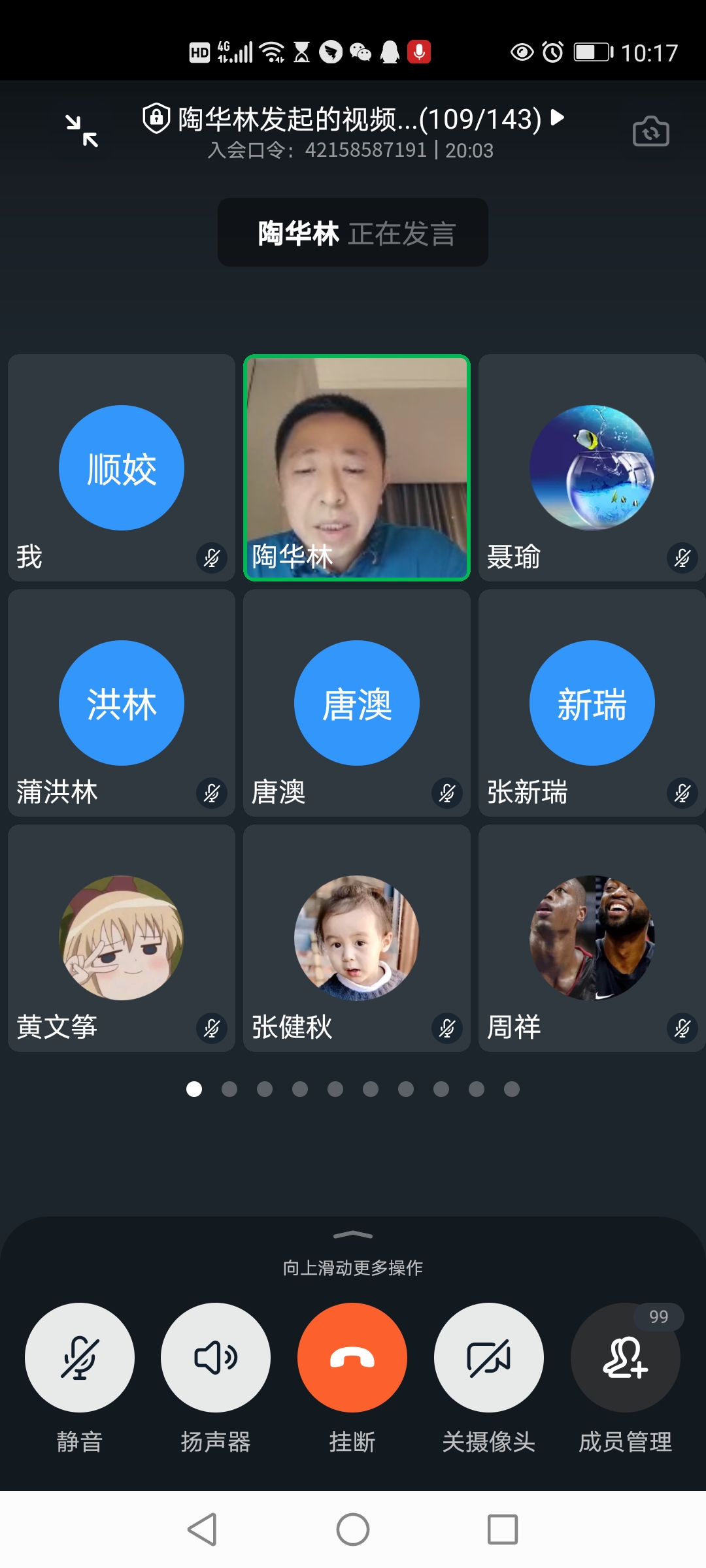Viewport: 706px width, 1568px height.
Task: Select 黄文筝's participant tile
Action: coord(122,938)
